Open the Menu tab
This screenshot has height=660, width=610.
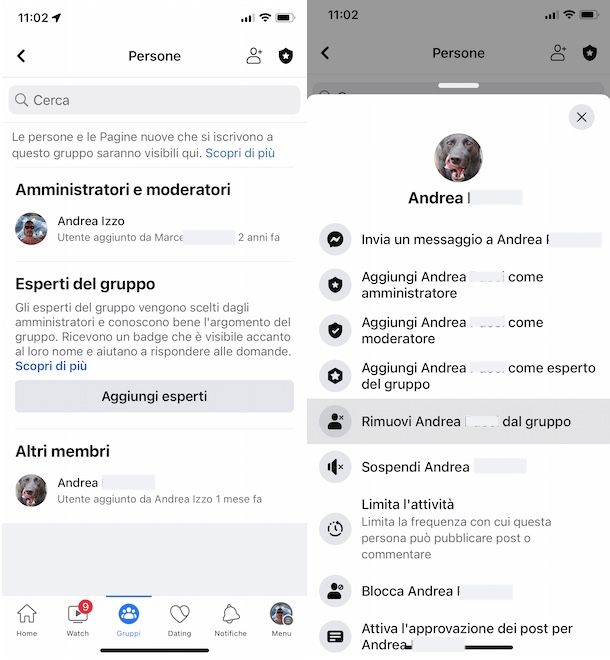pyautogui.click(x=281, y=620)
